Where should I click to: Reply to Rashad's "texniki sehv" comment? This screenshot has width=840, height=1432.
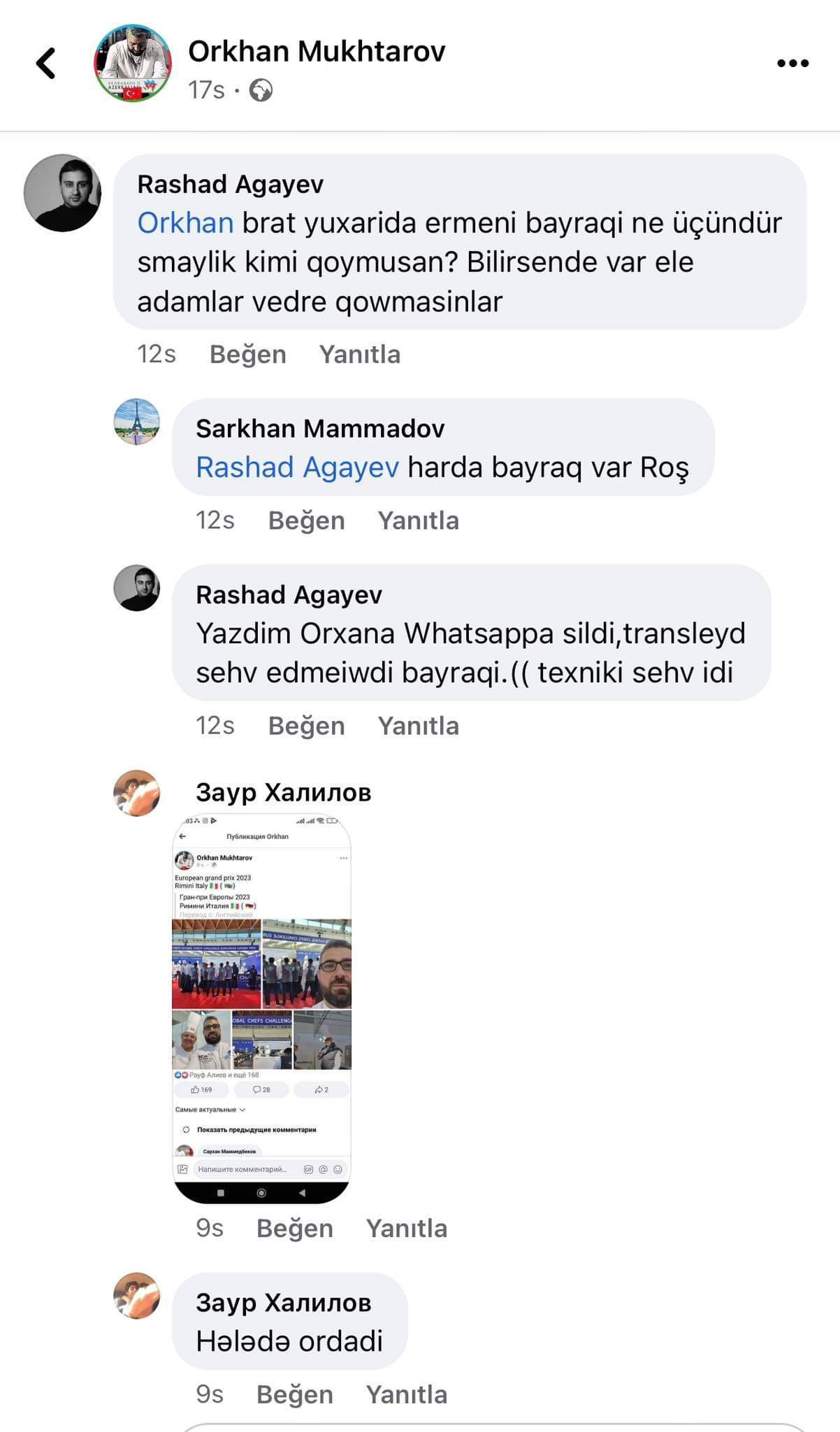click(419, 726)
